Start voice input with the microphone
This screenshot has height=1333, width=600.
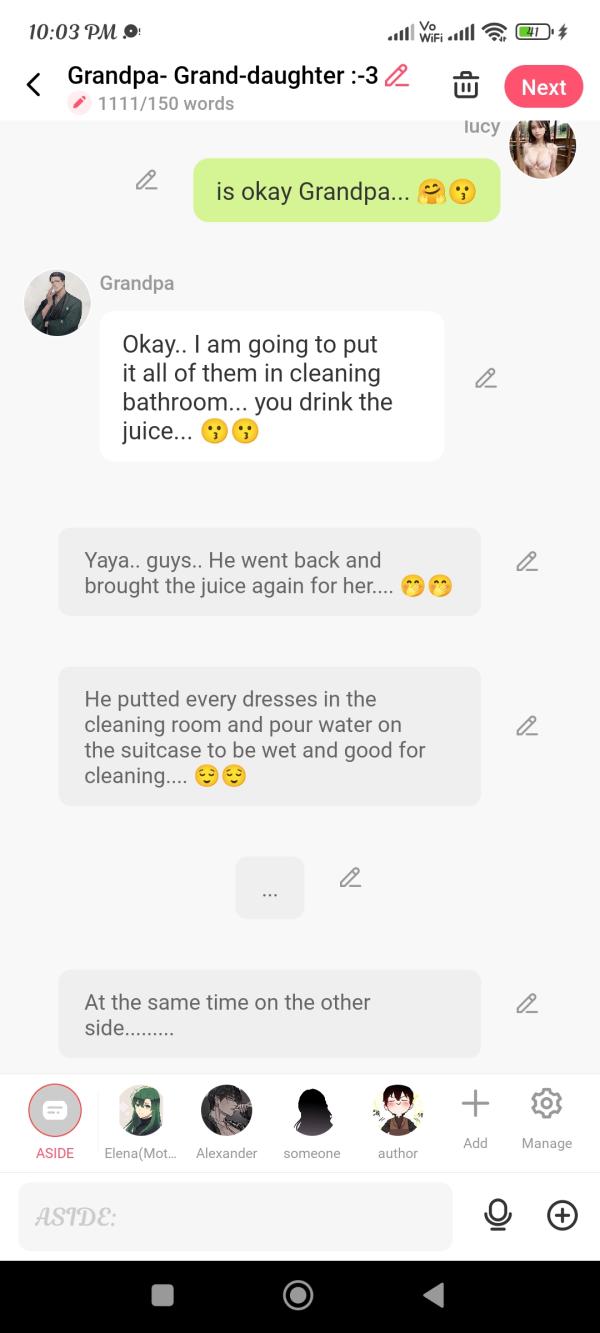point(497,1215)
